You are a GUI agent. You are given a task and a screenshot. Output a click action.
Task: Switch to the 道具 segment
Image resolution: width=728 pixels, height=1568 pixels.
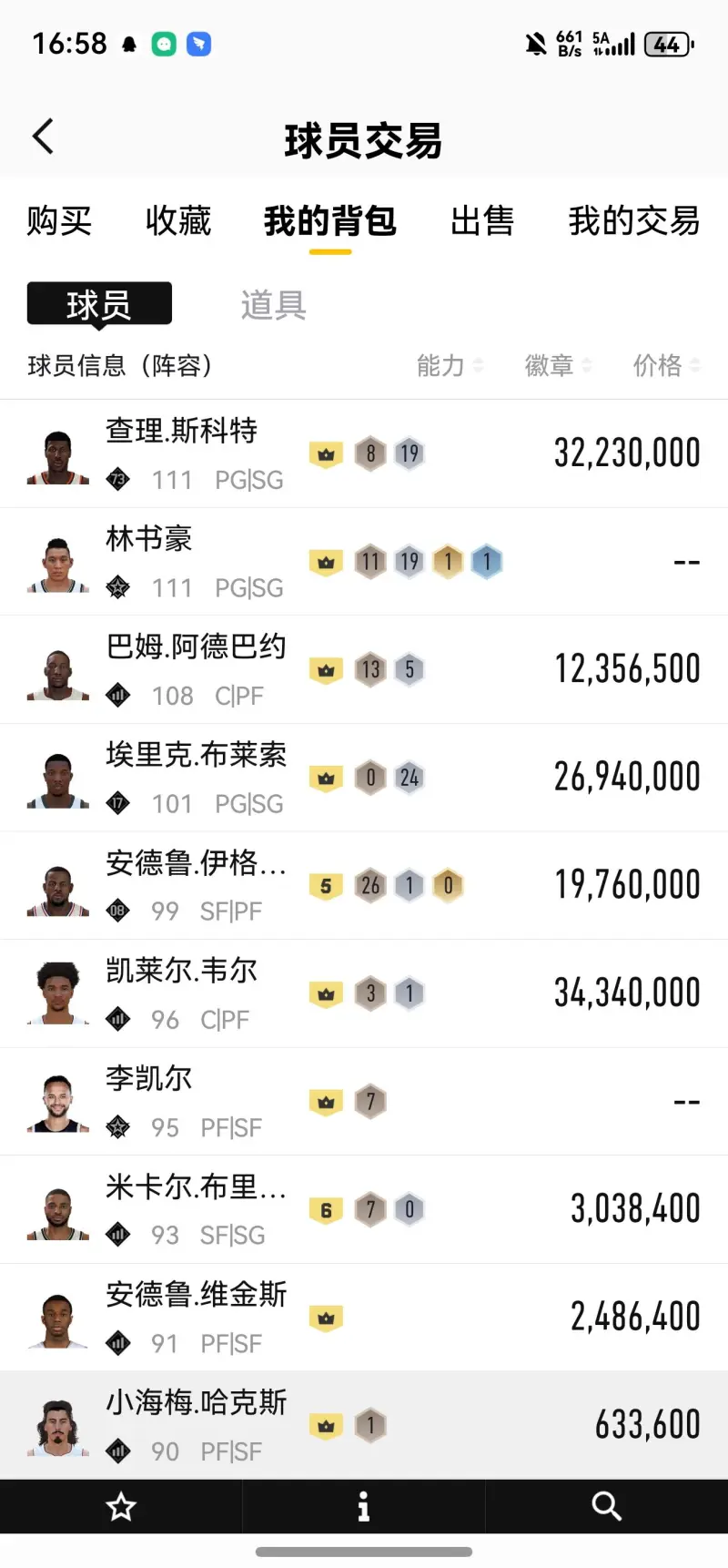(x=272, y=304)
